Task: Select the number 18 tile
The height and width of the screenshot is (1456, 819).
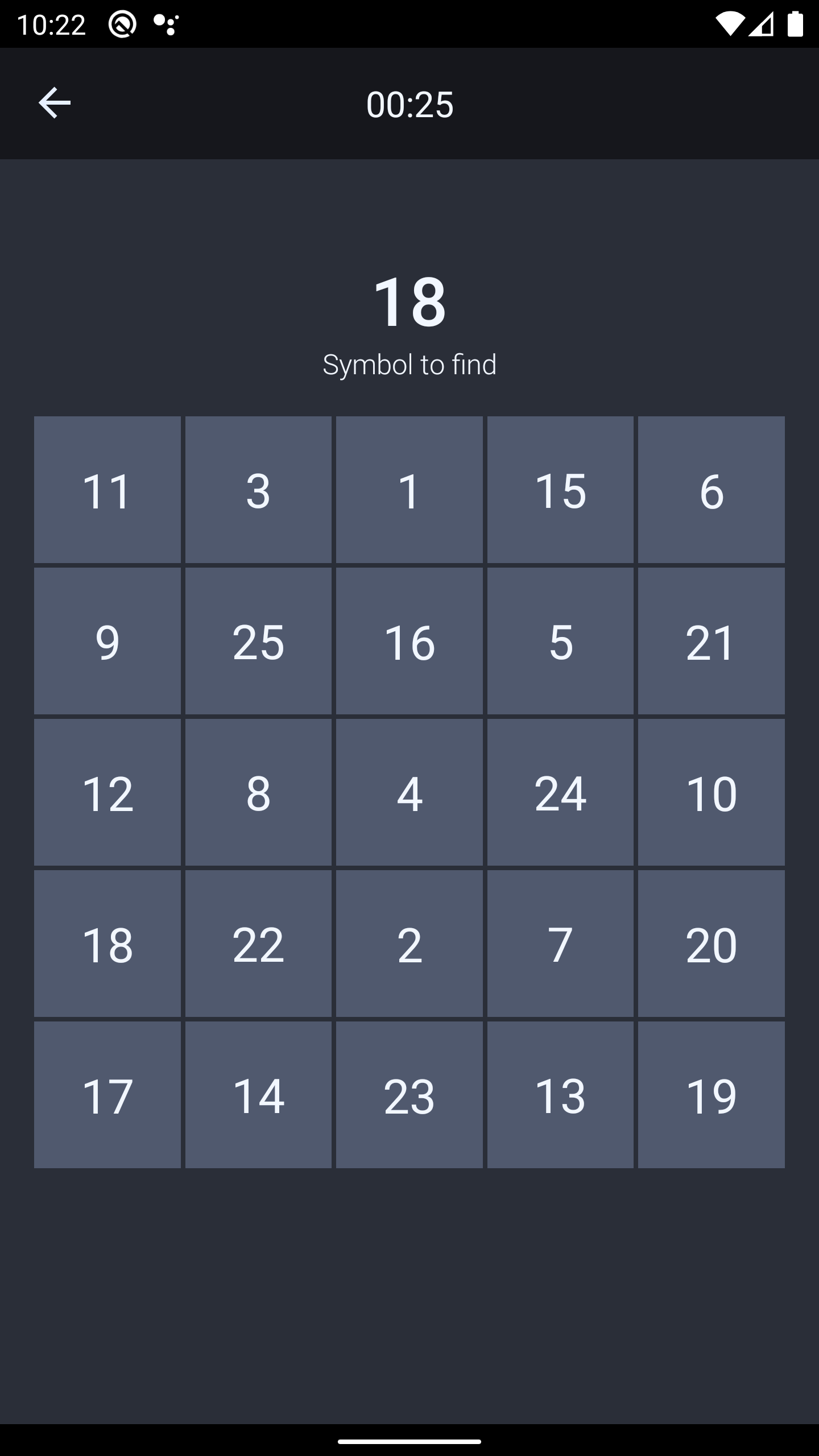Action: coord(107,944)
